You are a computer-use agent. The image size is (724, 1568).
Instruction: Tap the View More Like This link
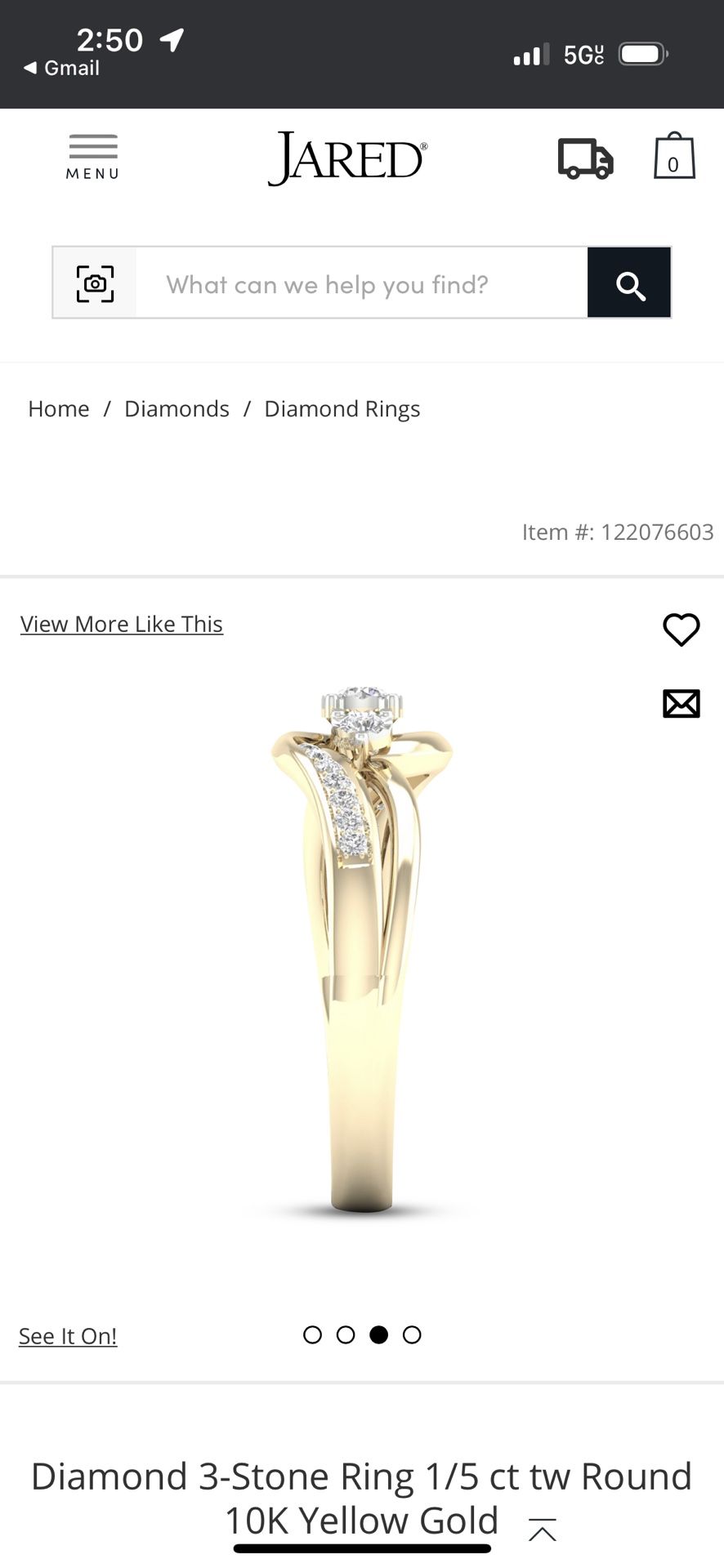(x=122, y=624)
